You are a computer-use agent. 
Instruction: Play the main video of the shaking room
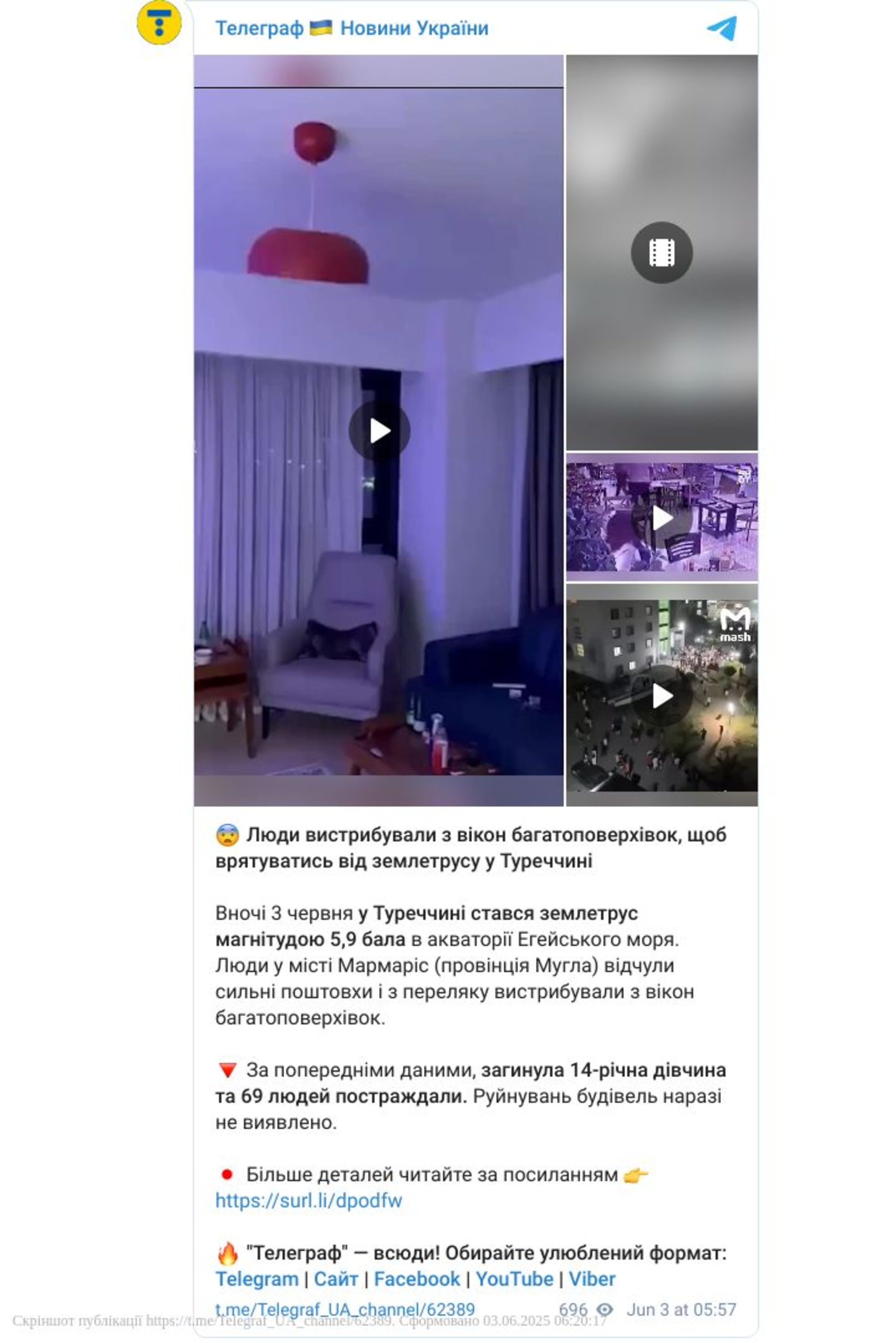[379, 431]
